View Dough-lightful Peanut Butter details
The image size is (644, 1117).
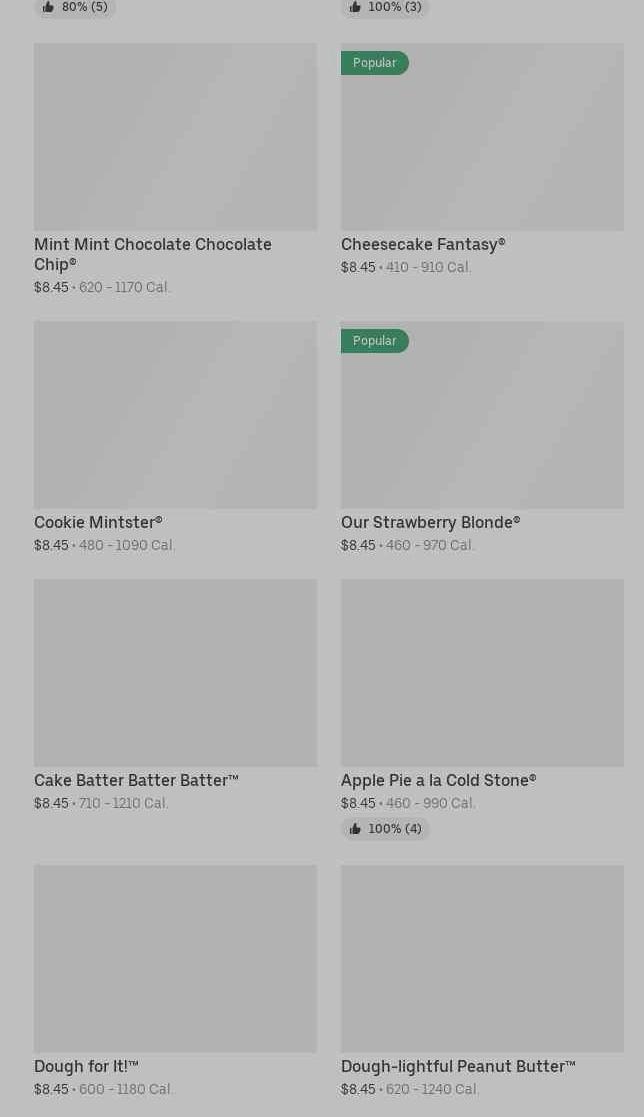click(x=482, y=982)
